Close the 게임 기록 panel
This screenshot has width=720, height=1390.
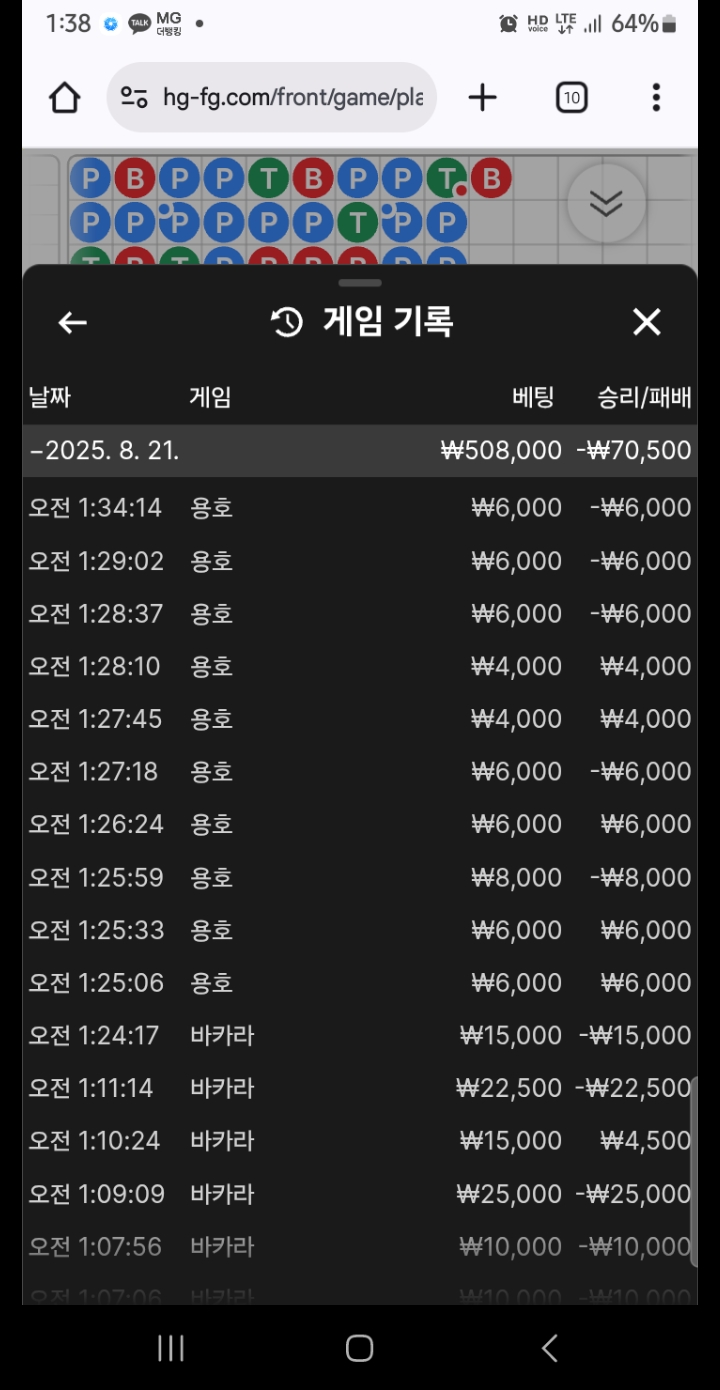coord(647,322)
